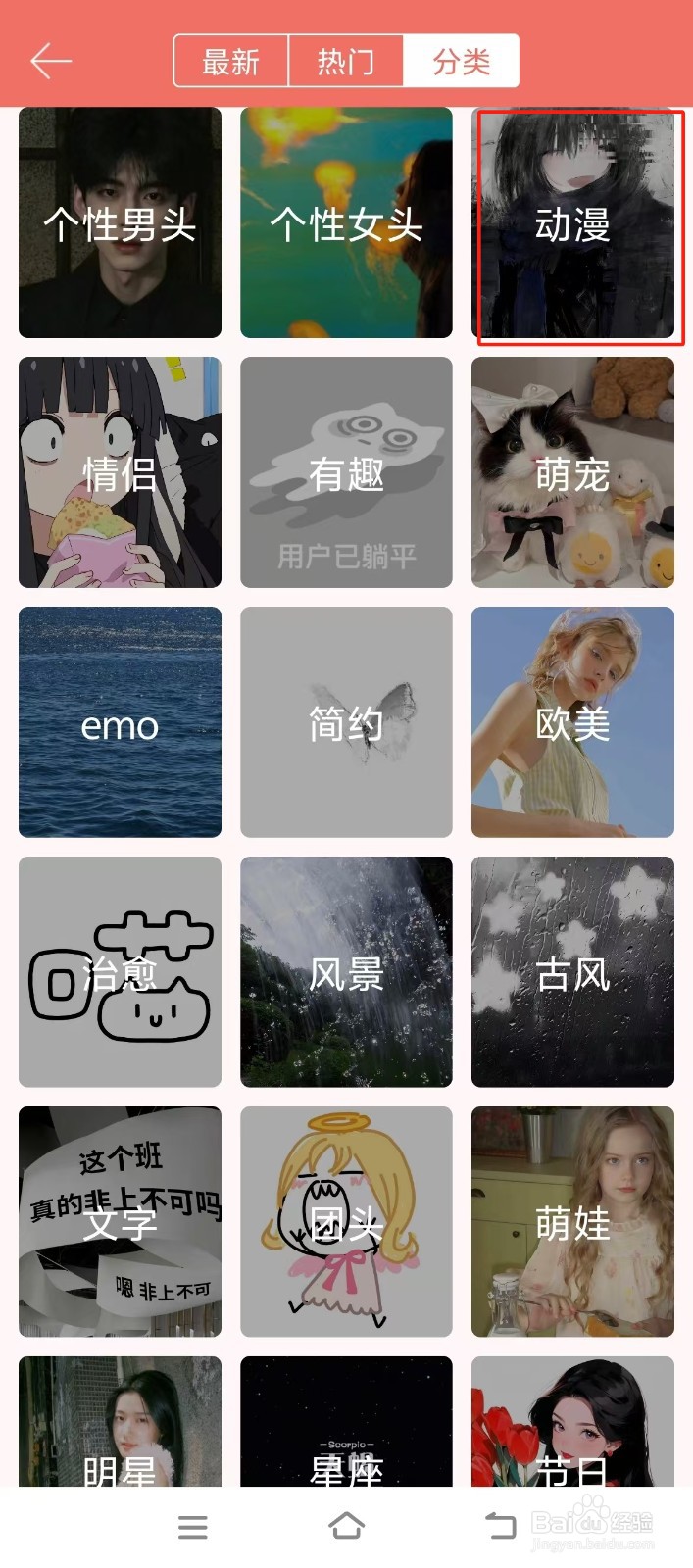Open the 团头 category

coord(346,1222)
